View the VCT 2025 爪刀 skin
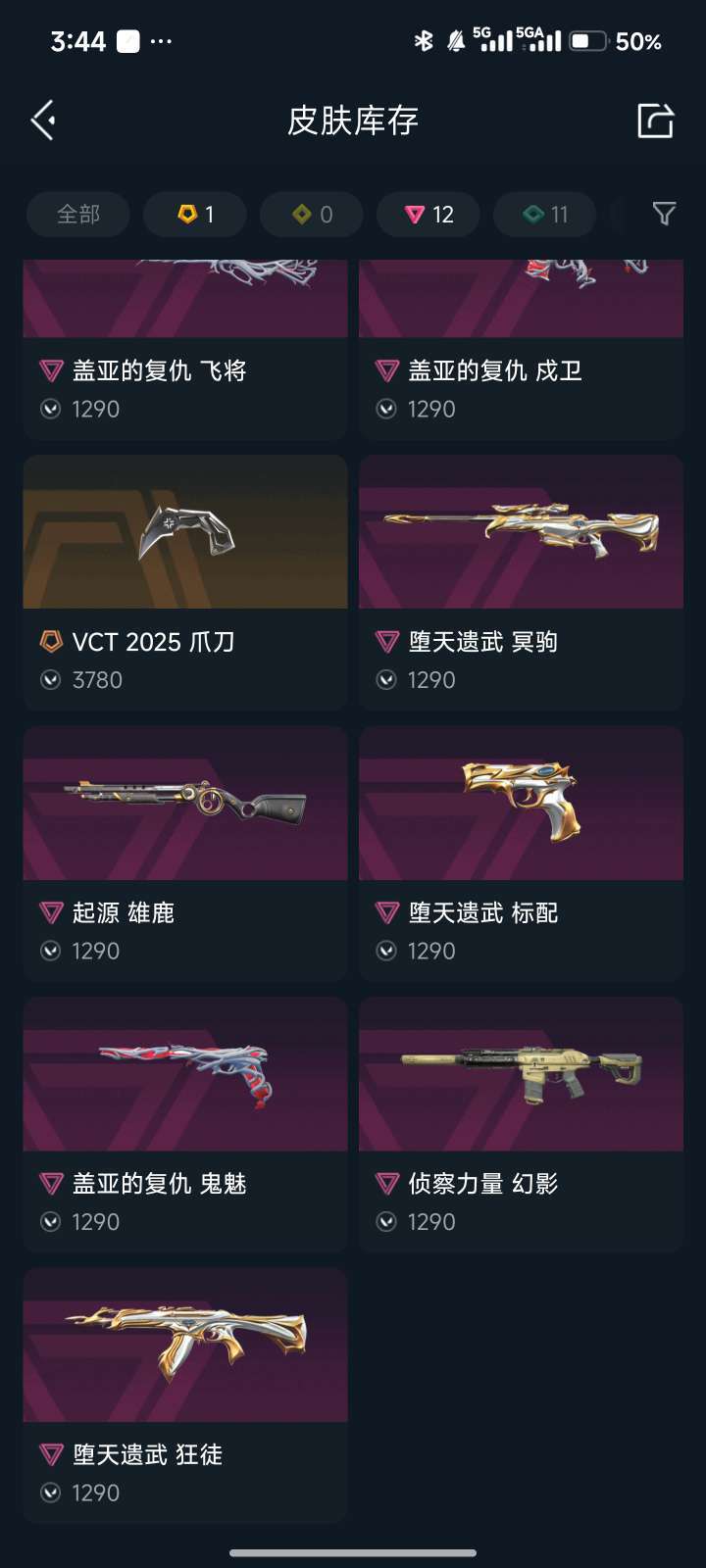 [185, 582]
